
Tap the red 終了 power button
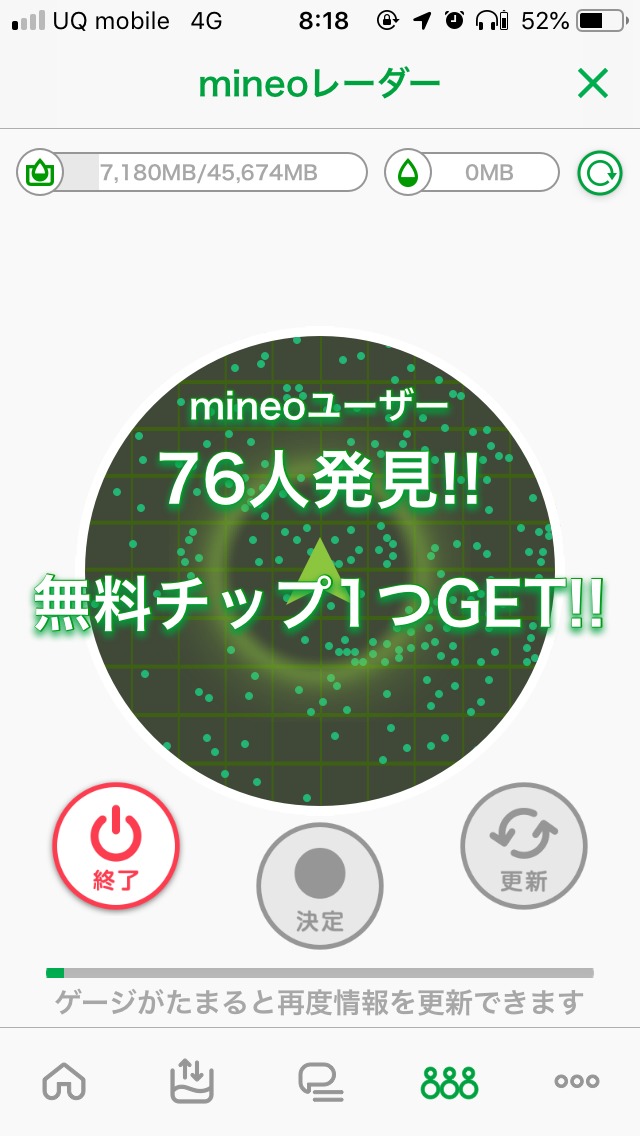[x=116, y=846]
